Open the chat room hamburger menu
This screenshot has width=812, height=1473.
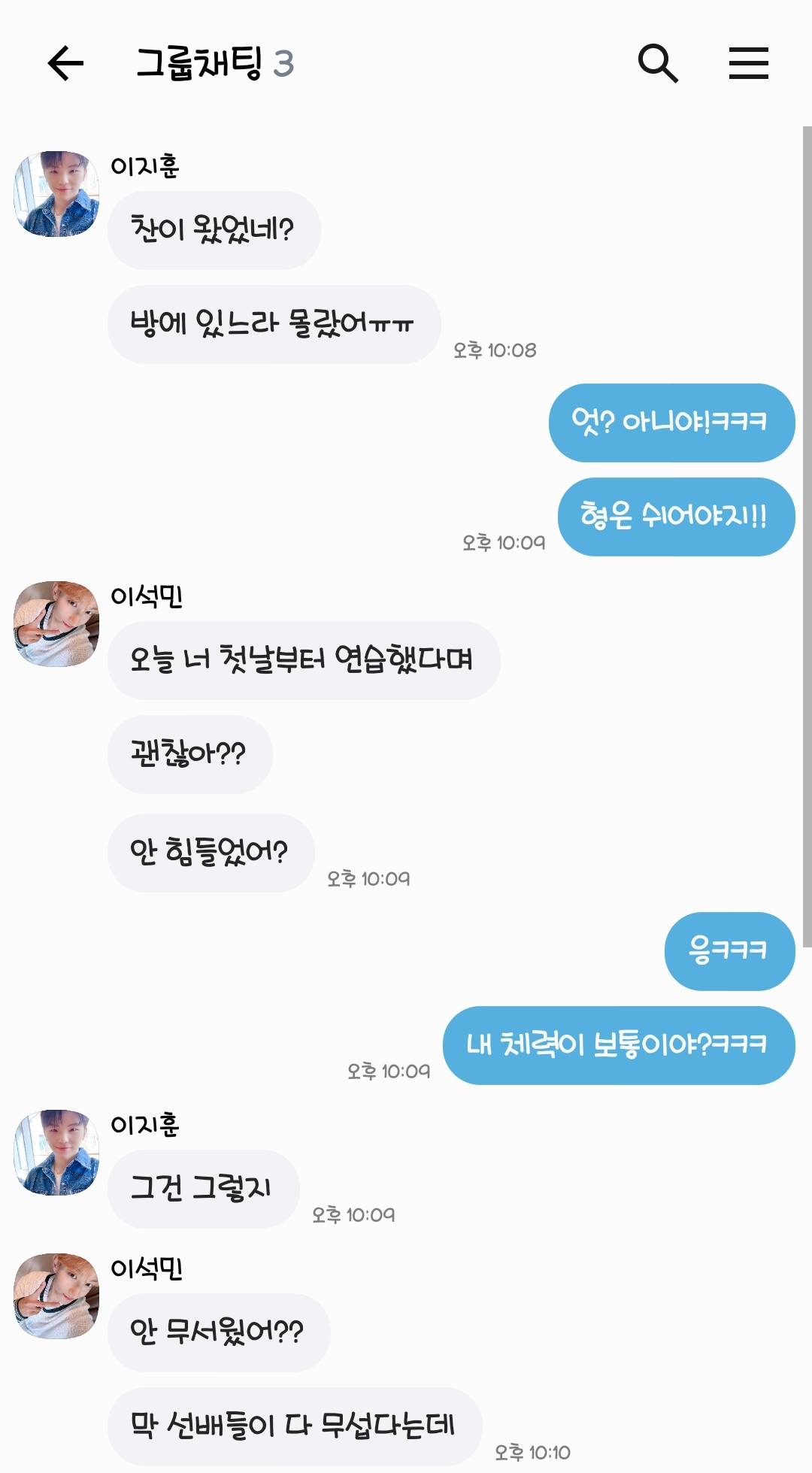(748, 62)
